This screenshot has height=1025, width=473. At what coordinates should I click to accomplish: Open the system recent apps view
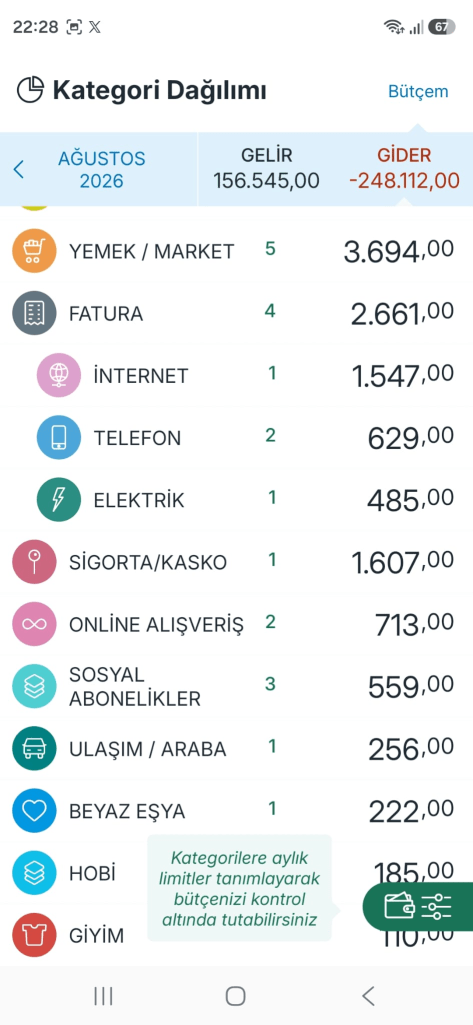[103, 996]
